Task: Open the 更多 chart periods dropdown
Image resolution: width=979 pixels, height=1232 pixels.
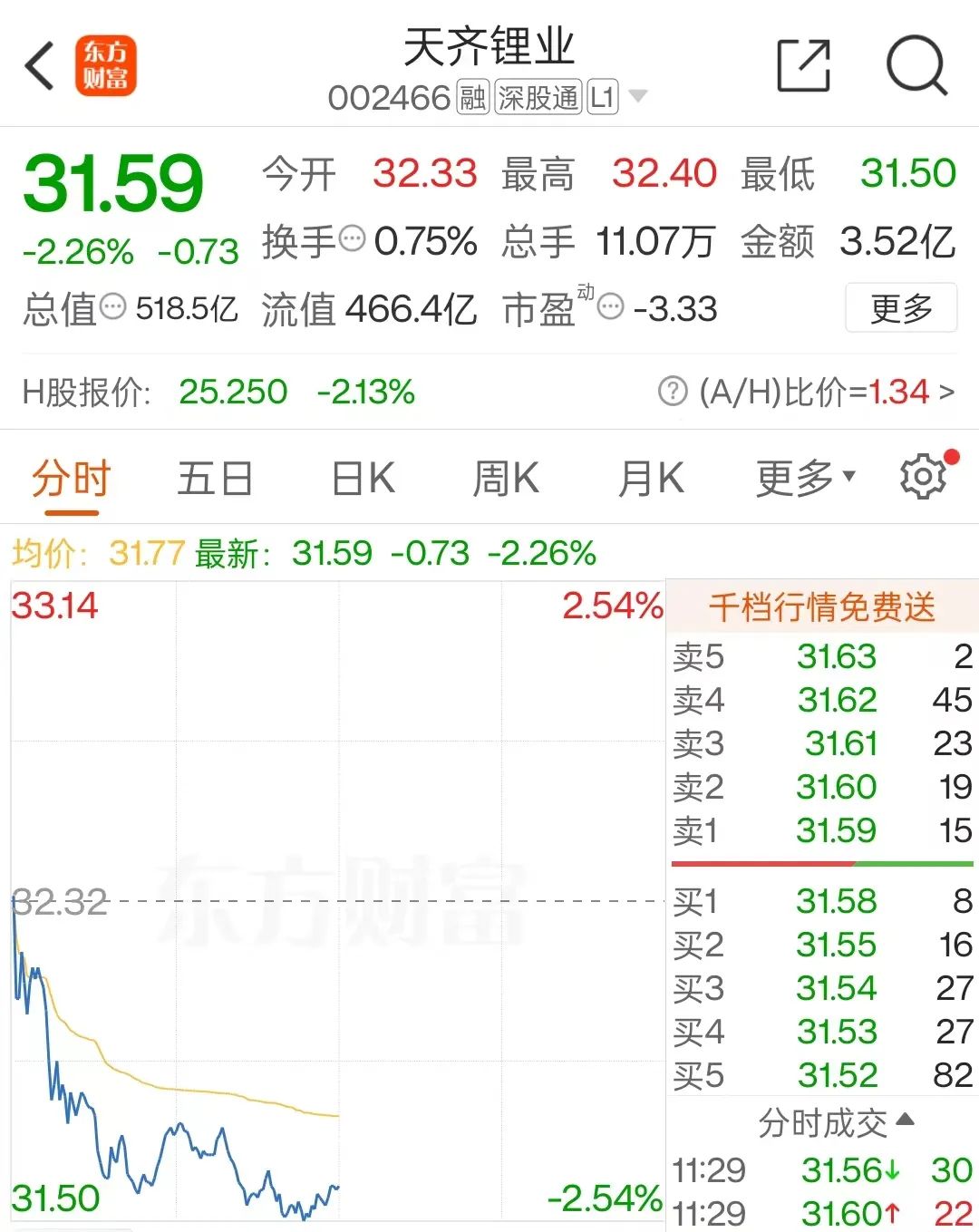Action: click(805, 479)
